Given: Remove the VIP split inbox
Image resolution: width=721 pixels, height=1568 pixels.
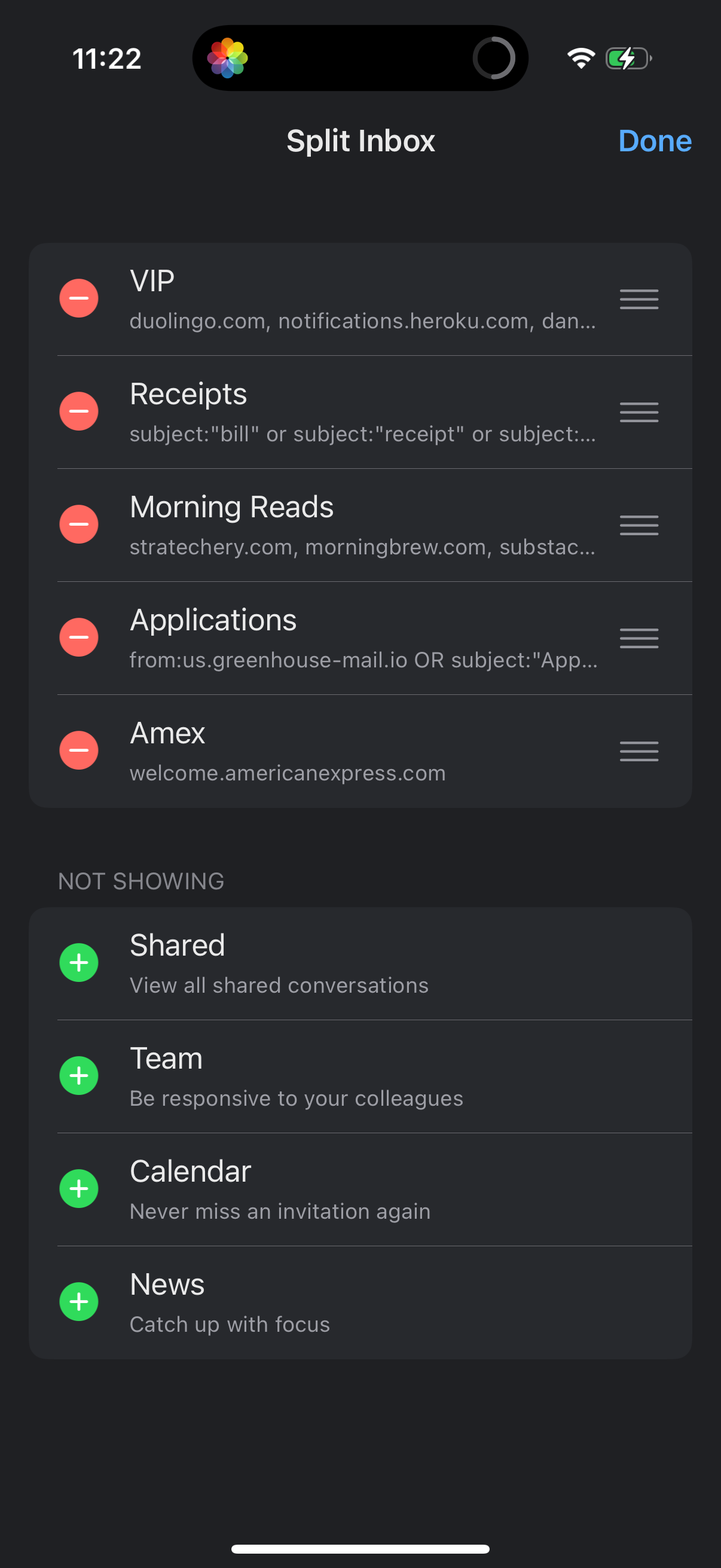Looking at the screenshot, I should (78, 298).
